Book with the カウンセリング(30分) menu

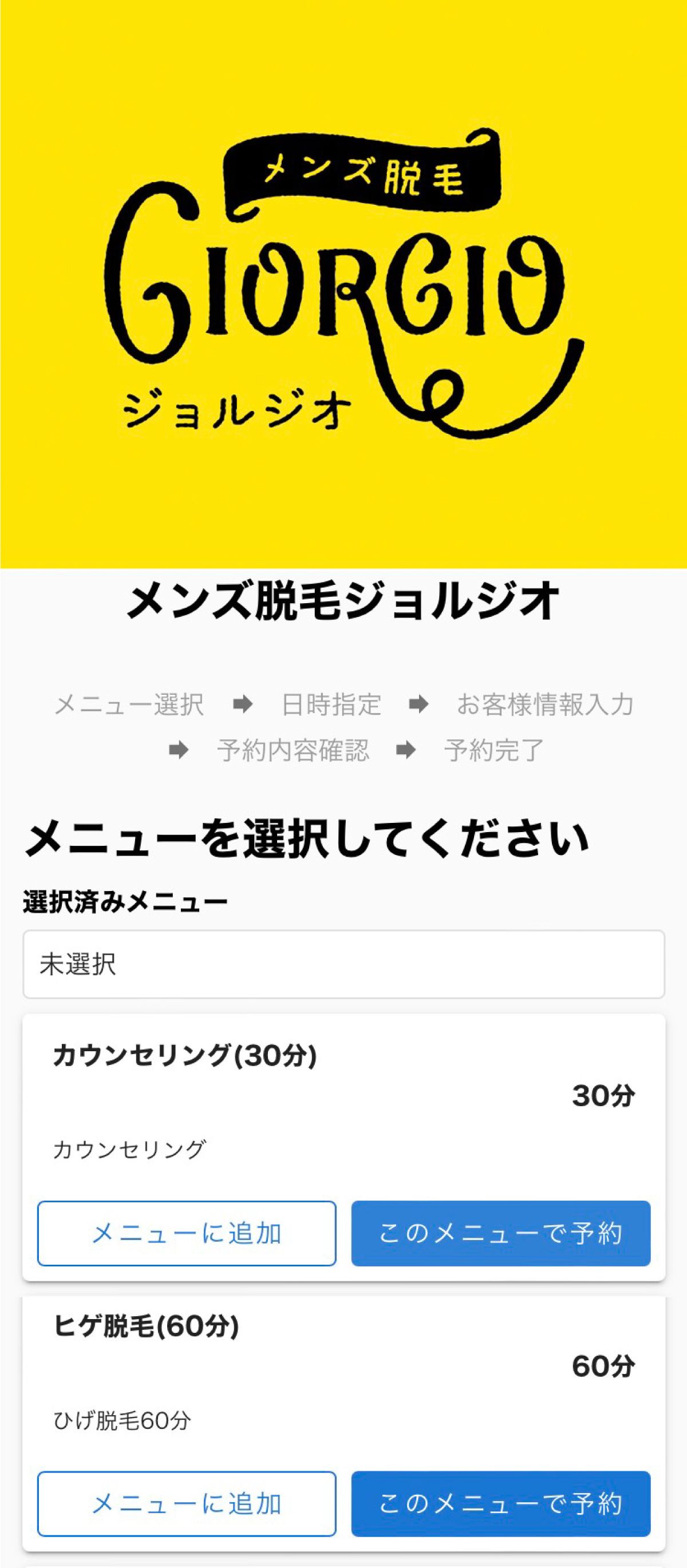coord(500,1233)
